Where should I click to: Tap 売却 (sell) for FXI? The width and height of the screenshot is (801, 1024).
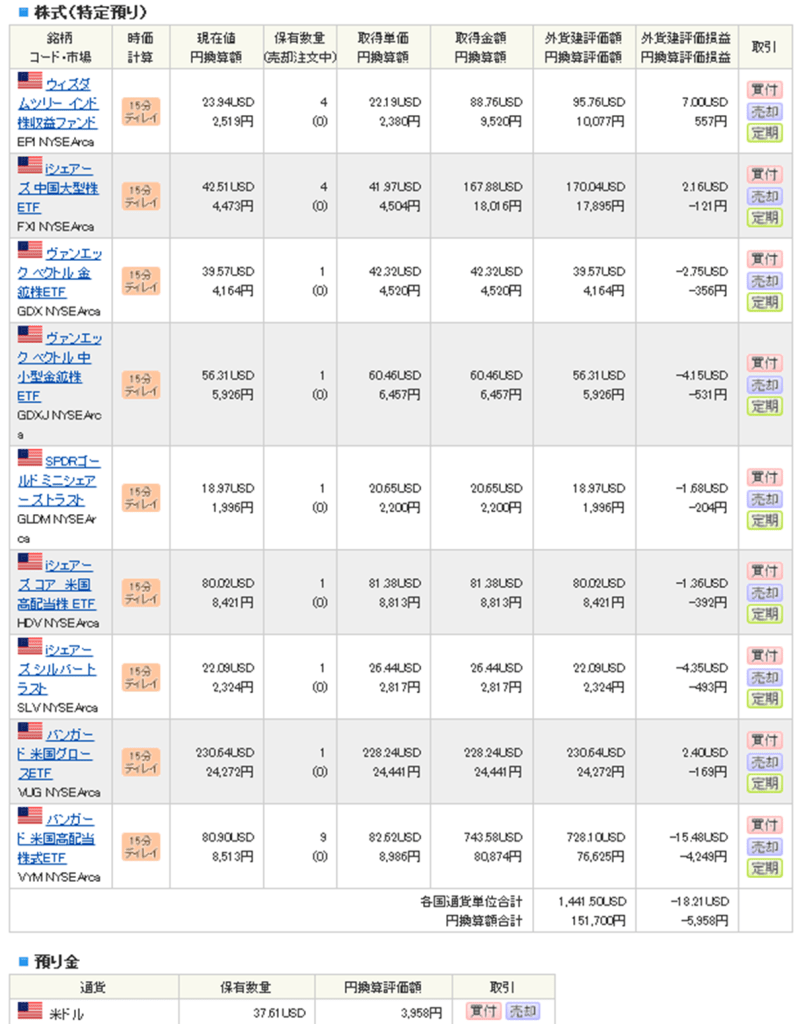point(765,196)
